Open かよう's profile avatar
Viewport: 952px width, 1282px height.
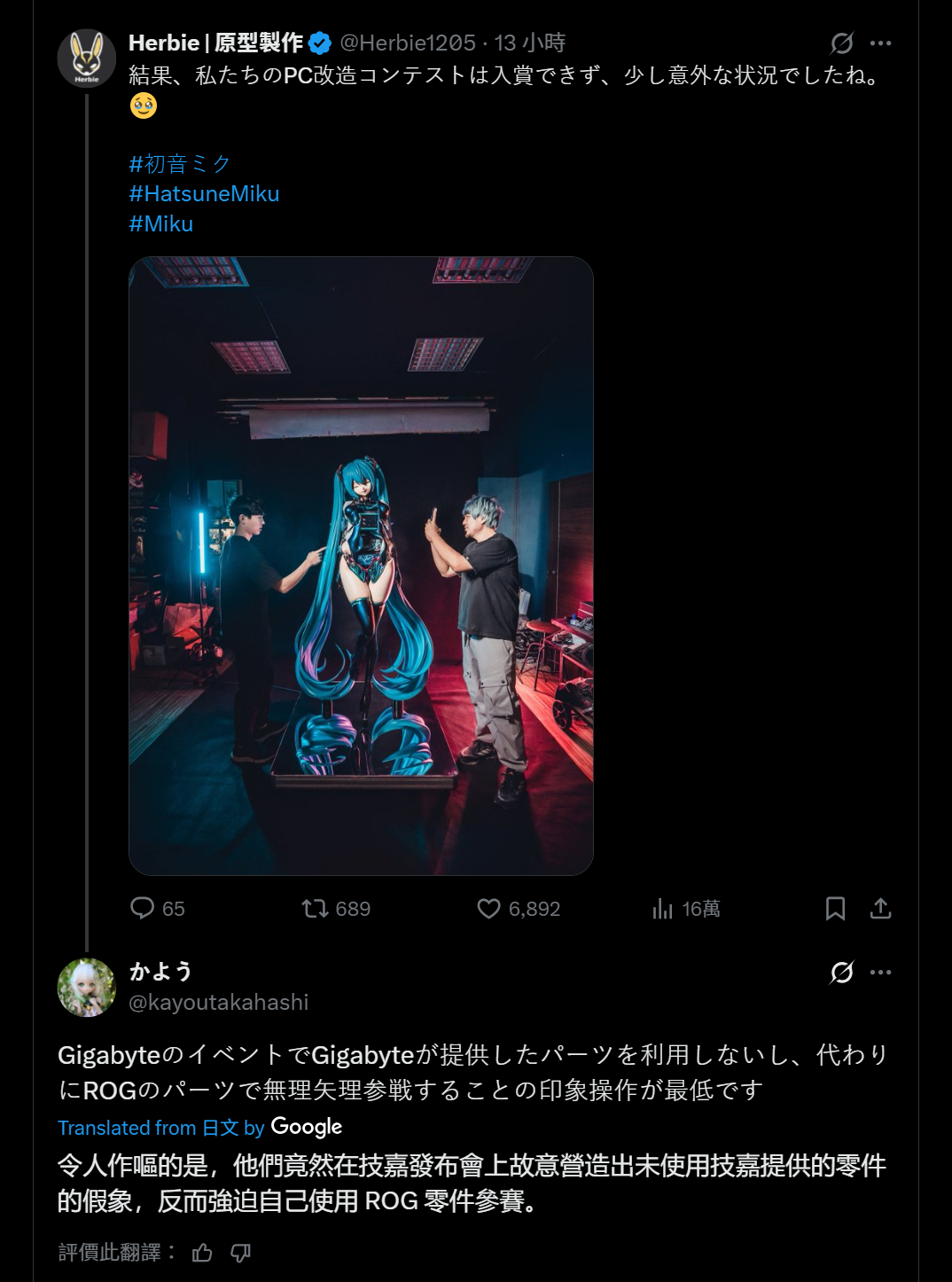tap(87, 987)
